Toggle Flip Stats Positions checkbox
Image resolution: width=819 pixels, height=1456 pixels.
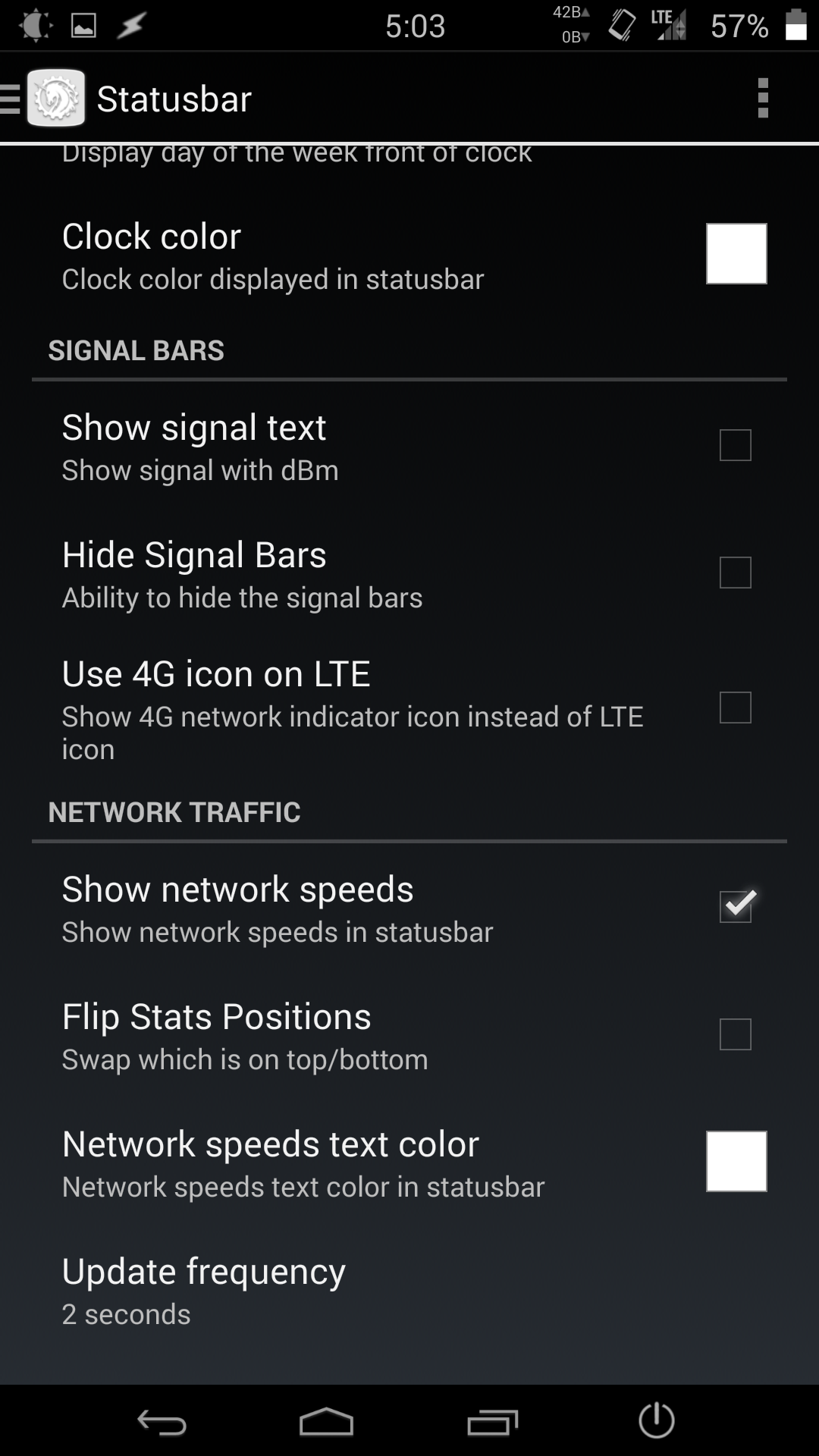pyautogui.click(x=735, y=1034)
